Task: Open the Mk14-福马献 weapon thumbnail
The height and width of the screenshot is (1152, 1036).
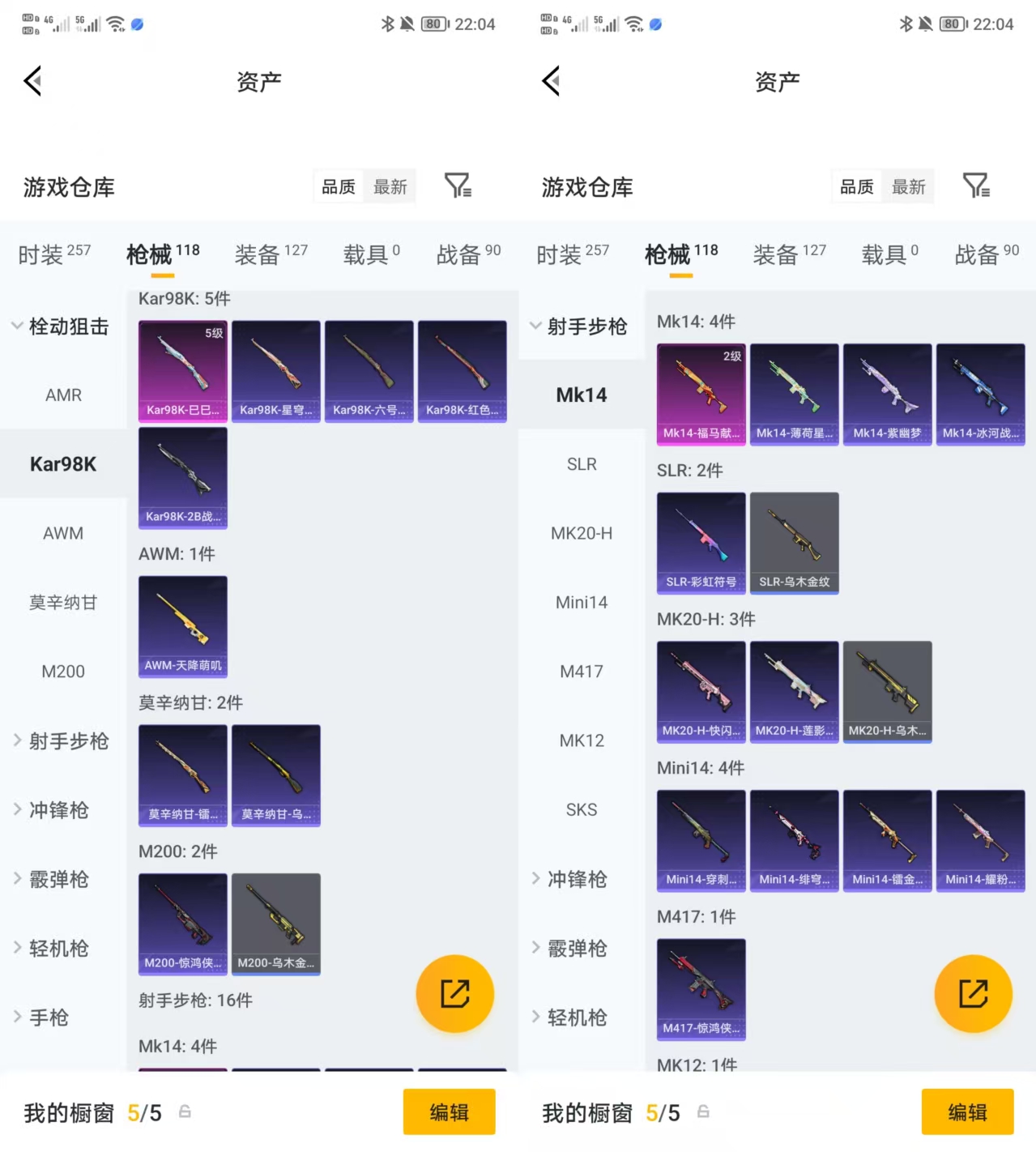Action: 700,394
